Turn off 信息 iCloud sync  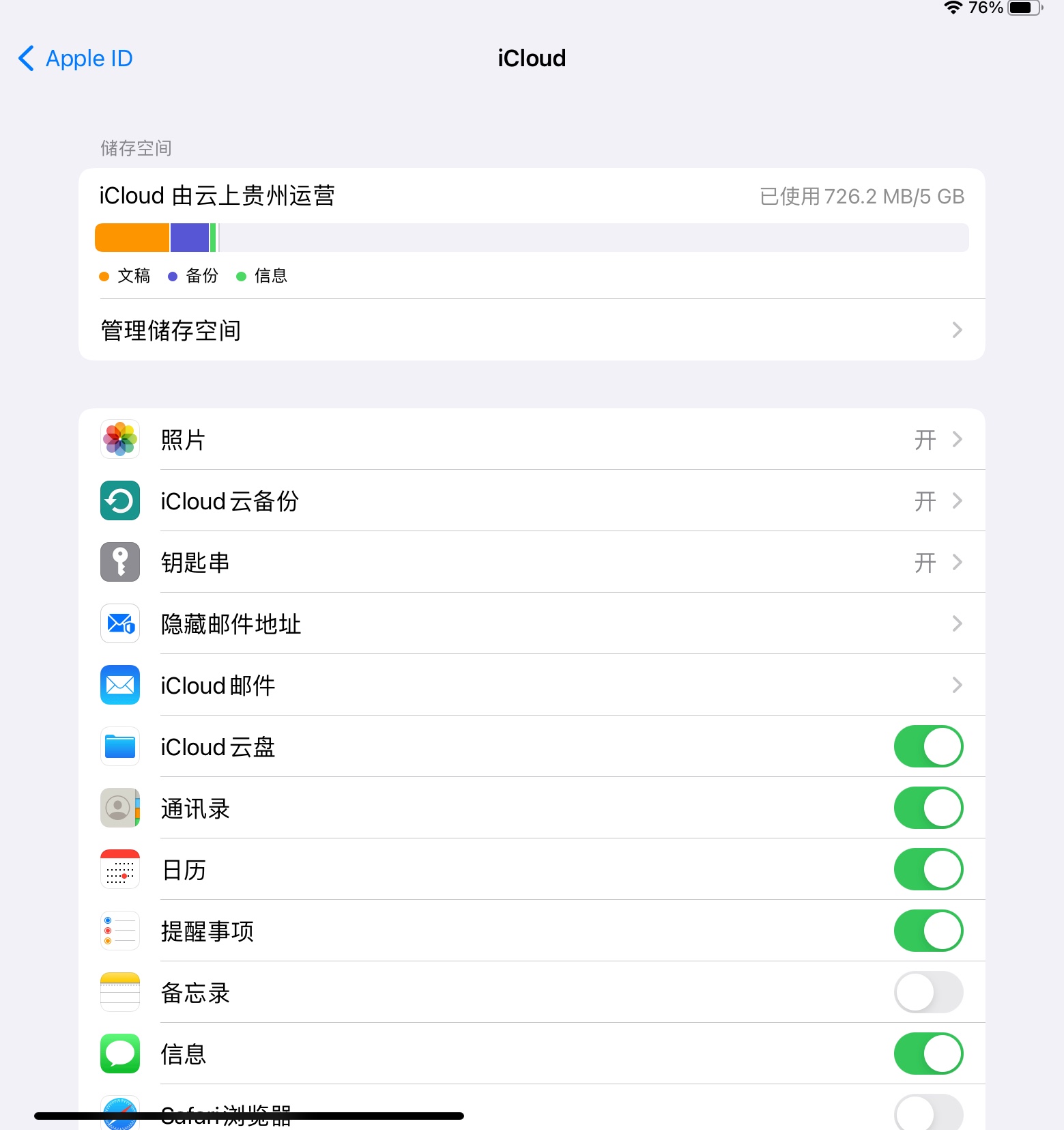928,1054
